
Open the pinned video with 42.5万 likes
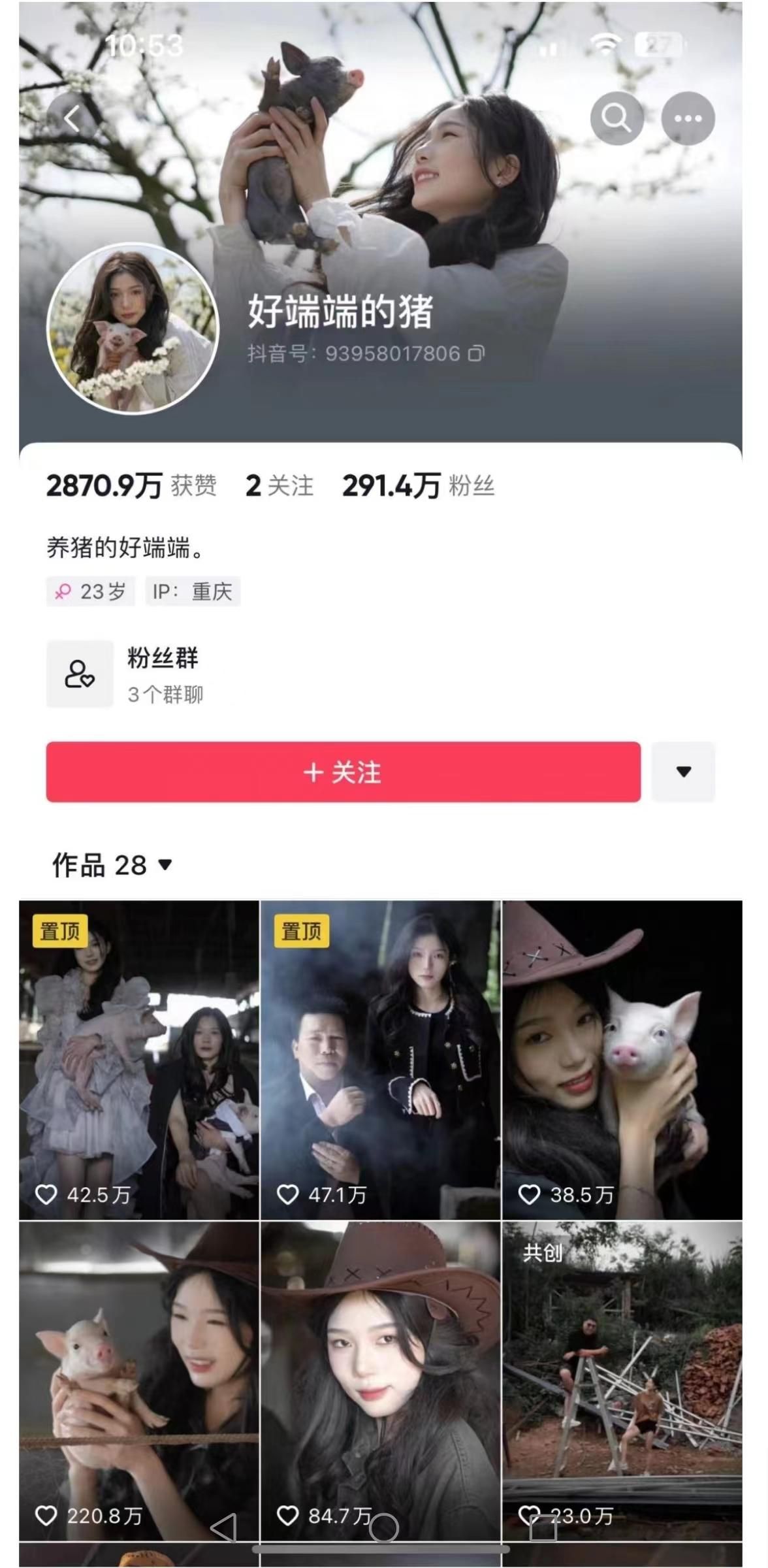139,1060
